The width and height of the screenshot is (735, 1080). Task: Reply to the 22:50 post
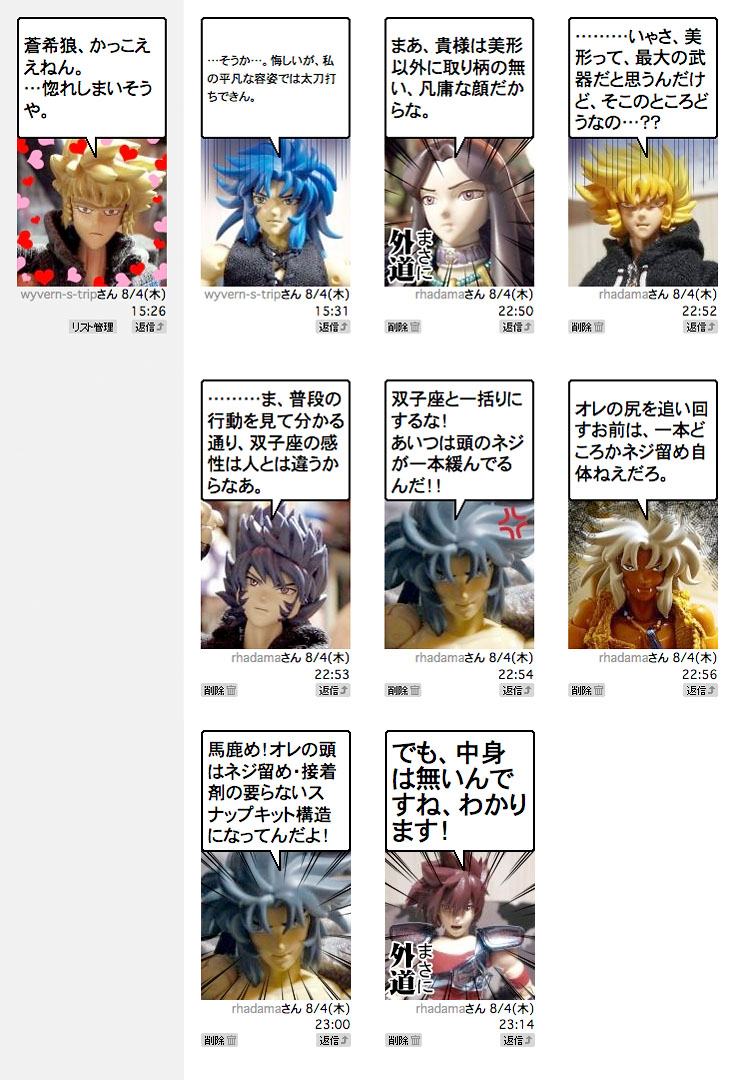tap(517, 327)
